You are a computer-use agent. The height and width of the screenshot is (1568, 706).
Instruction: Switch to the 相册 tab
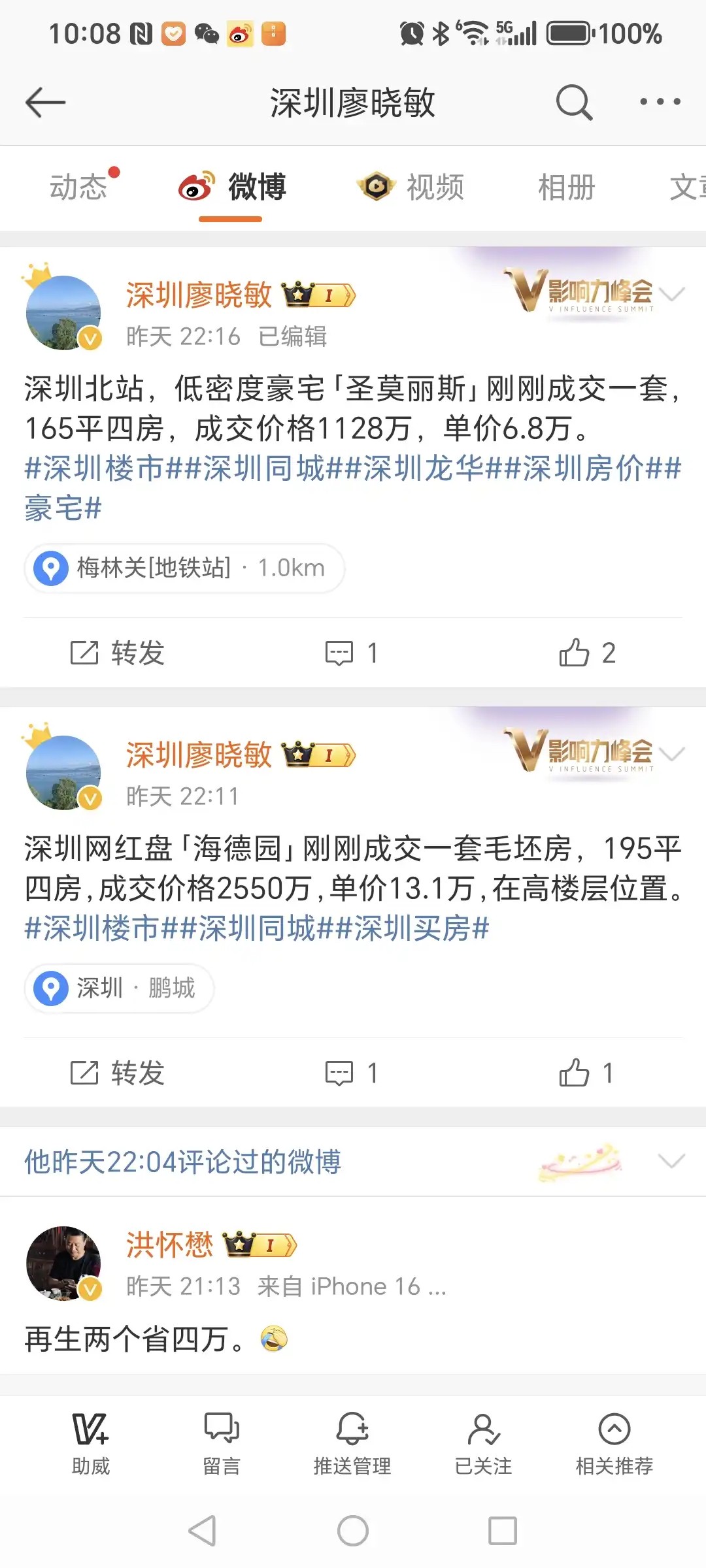point(566,188)
